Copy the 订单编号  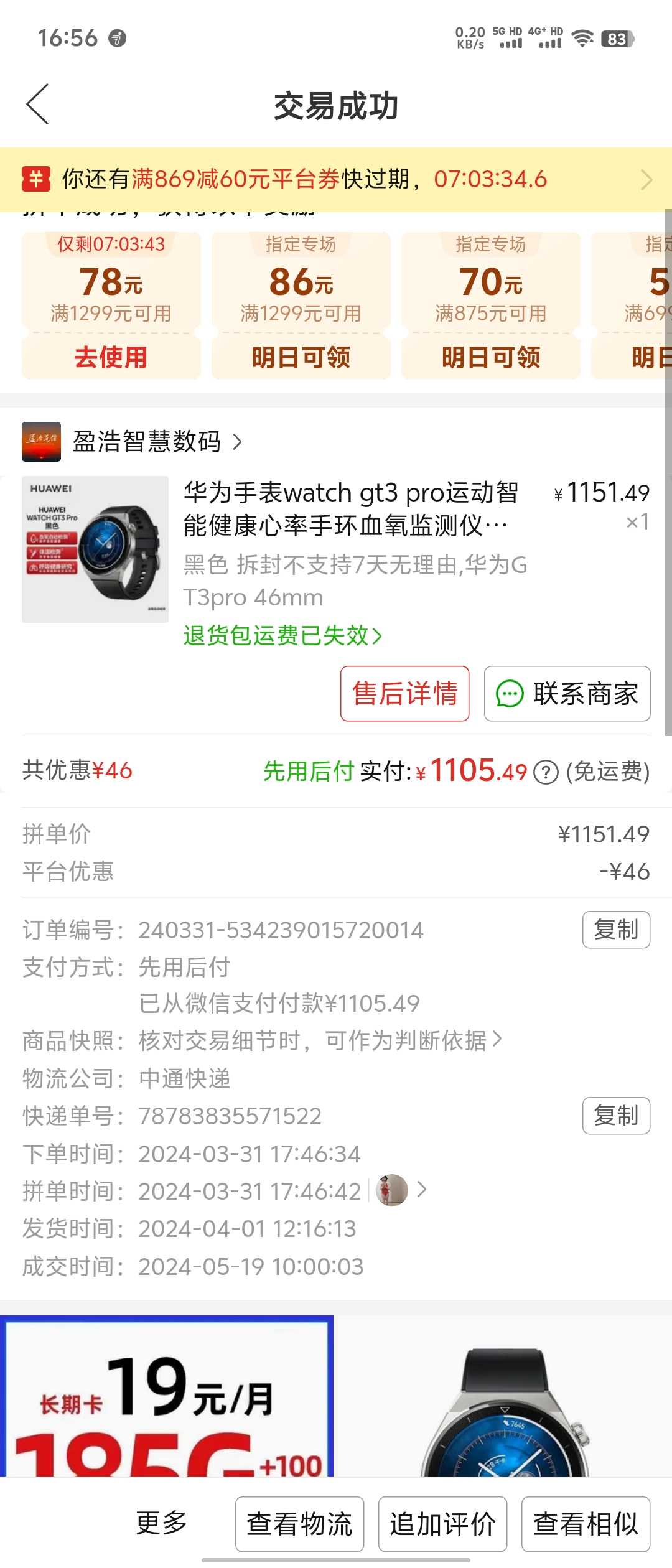click(616, 930)
